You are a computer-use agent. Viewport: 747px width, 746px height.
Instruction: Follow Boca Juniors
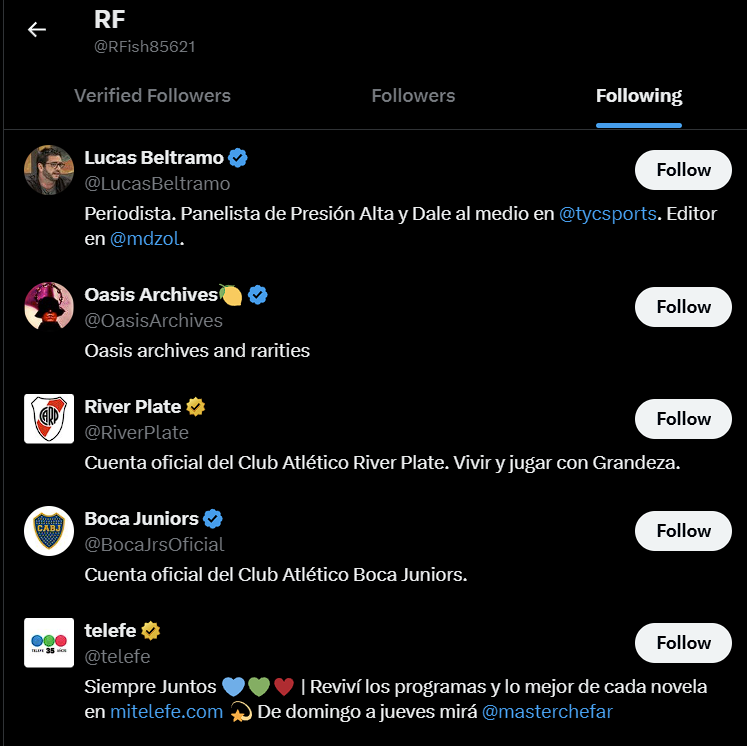tap(683, 531)
